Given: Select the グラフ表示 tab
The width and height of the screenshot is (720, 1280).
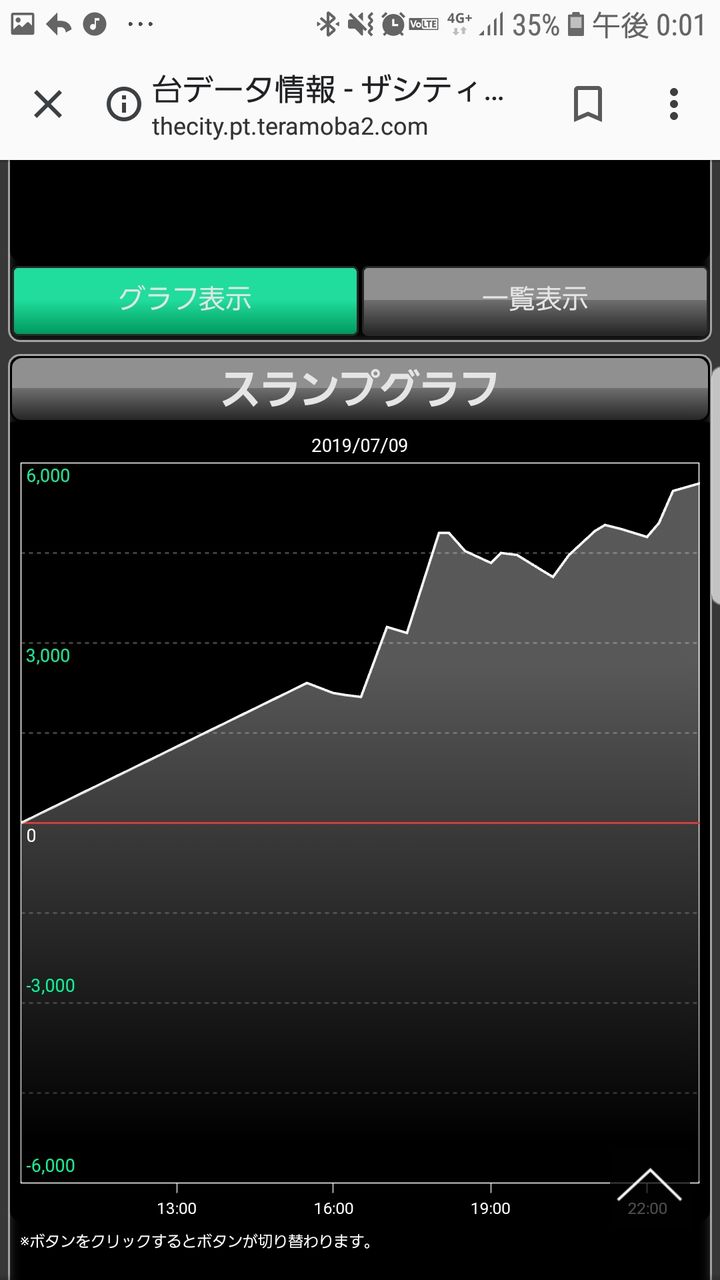Looking at the screenshot, I should pyautogui.click(x=185, y=300).
